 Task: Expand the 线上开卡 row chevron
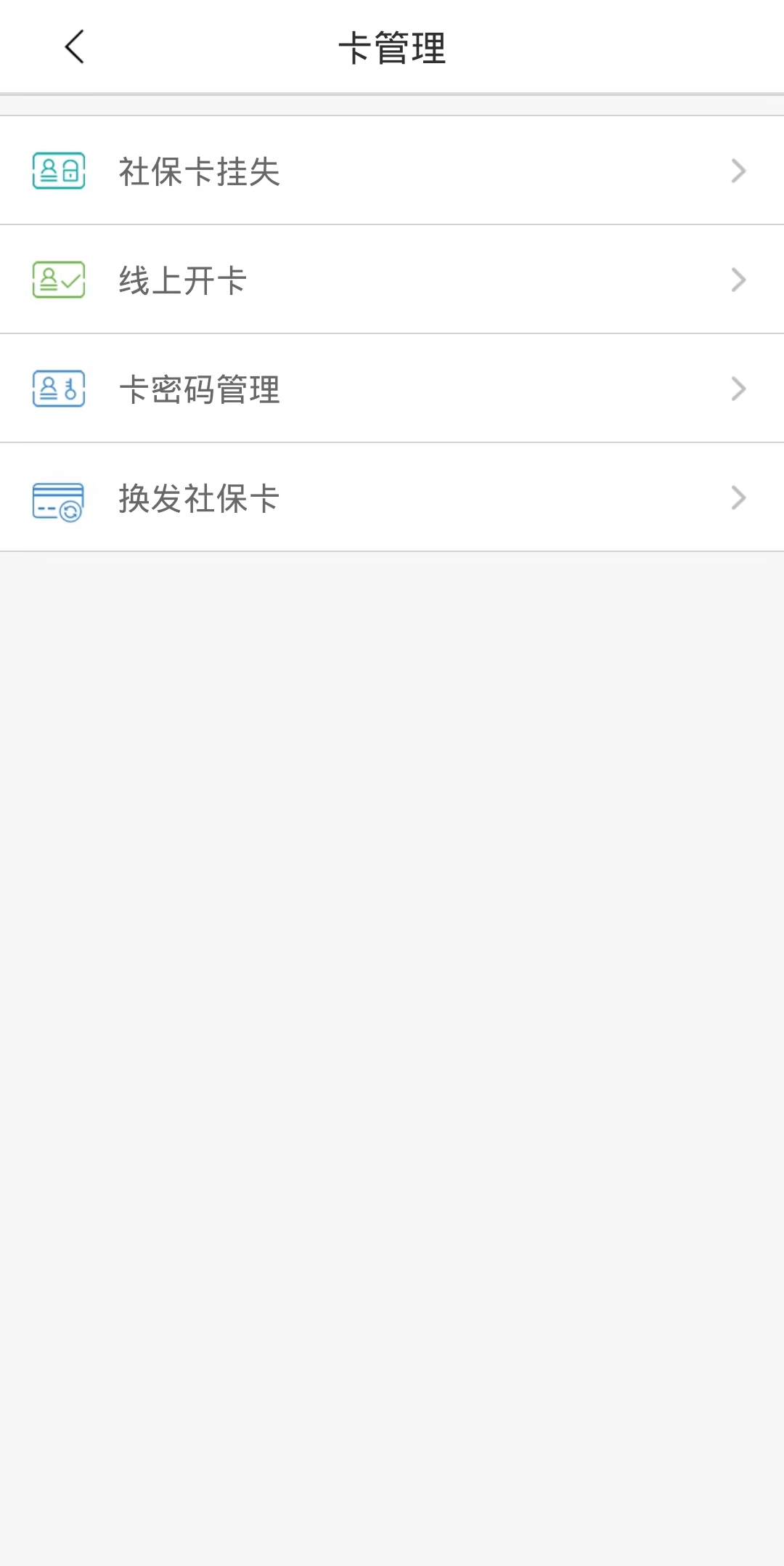[738, 280]
